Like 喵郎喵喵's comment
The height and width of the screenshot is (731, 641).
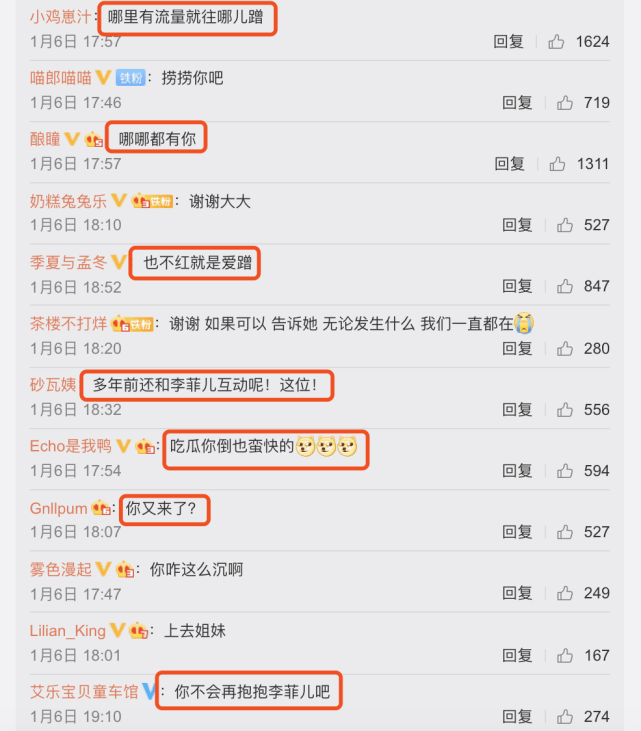tap(565, 103)
